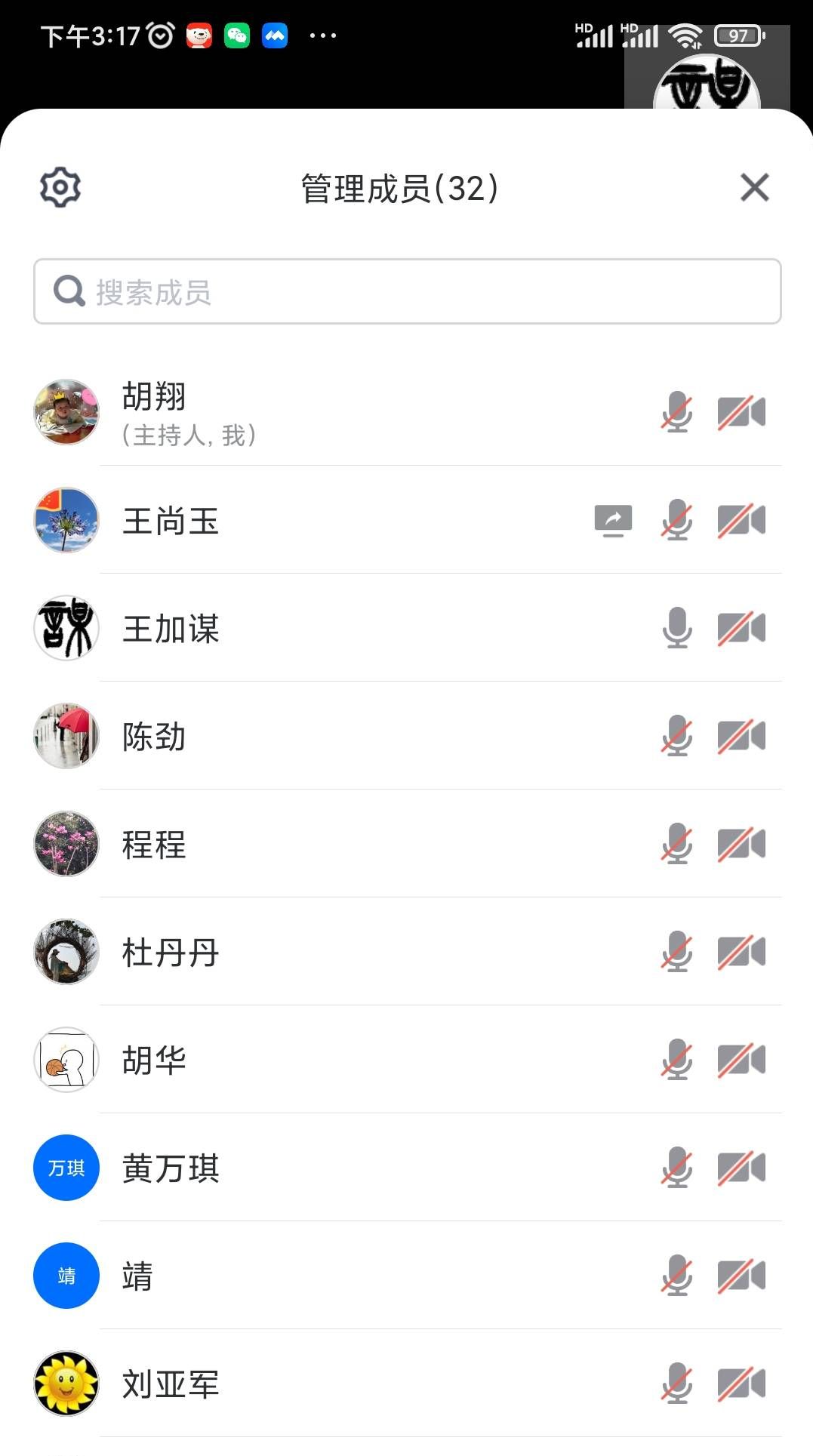Screen dimensions: 813x1456
Task: Unmute the microphone for 程程
Action: click(x=677, y=844)
